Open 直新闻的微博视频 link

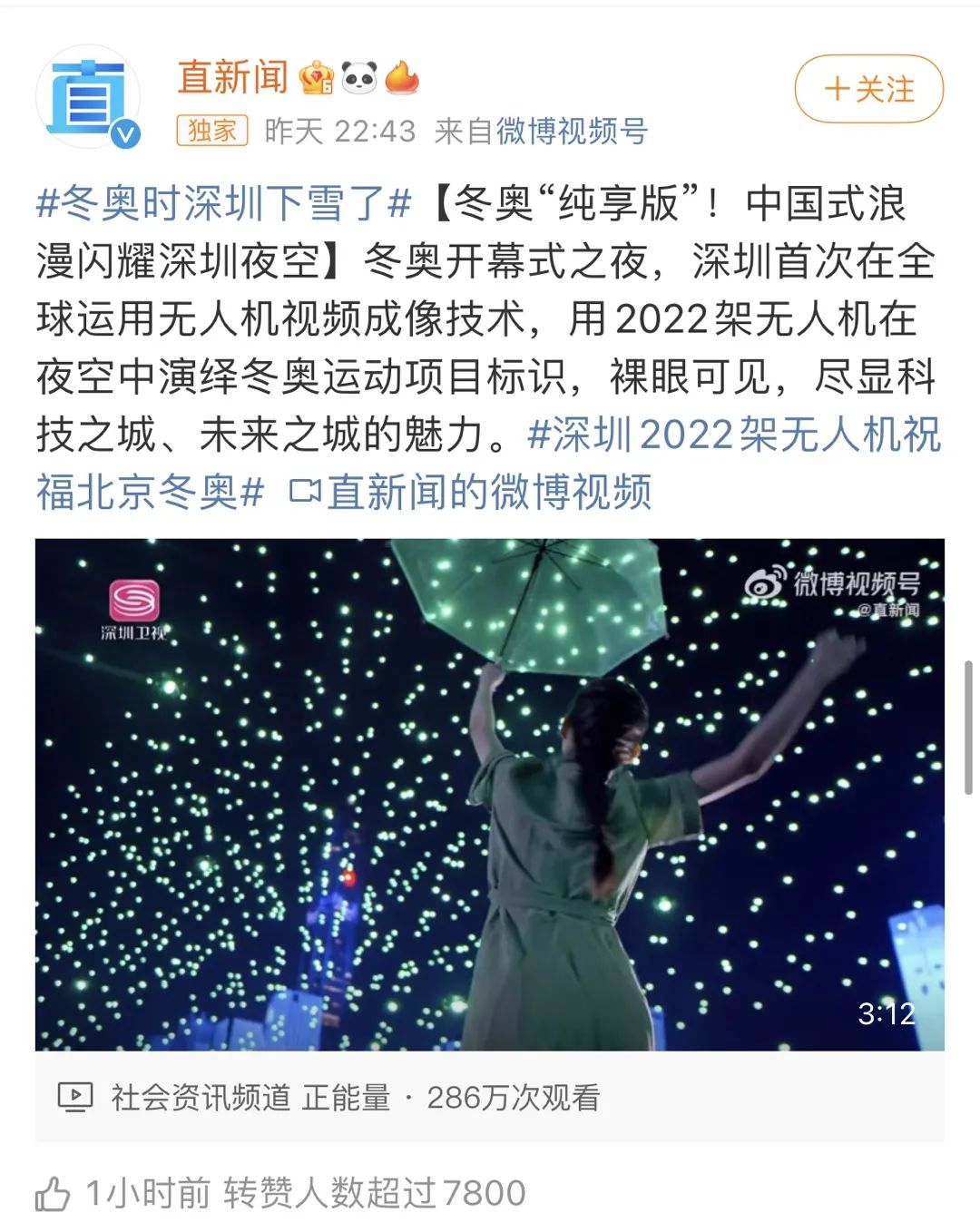[471, 493]
